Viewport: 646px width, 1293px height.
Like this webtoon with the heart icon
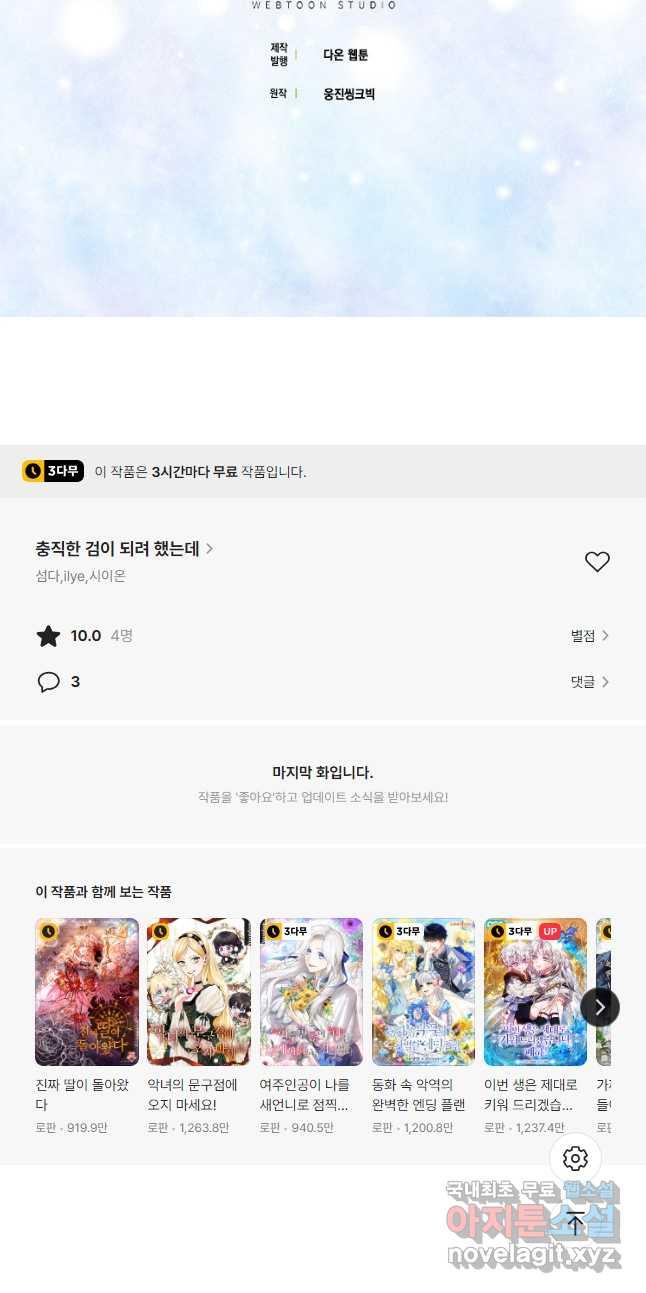coord(597,562)
